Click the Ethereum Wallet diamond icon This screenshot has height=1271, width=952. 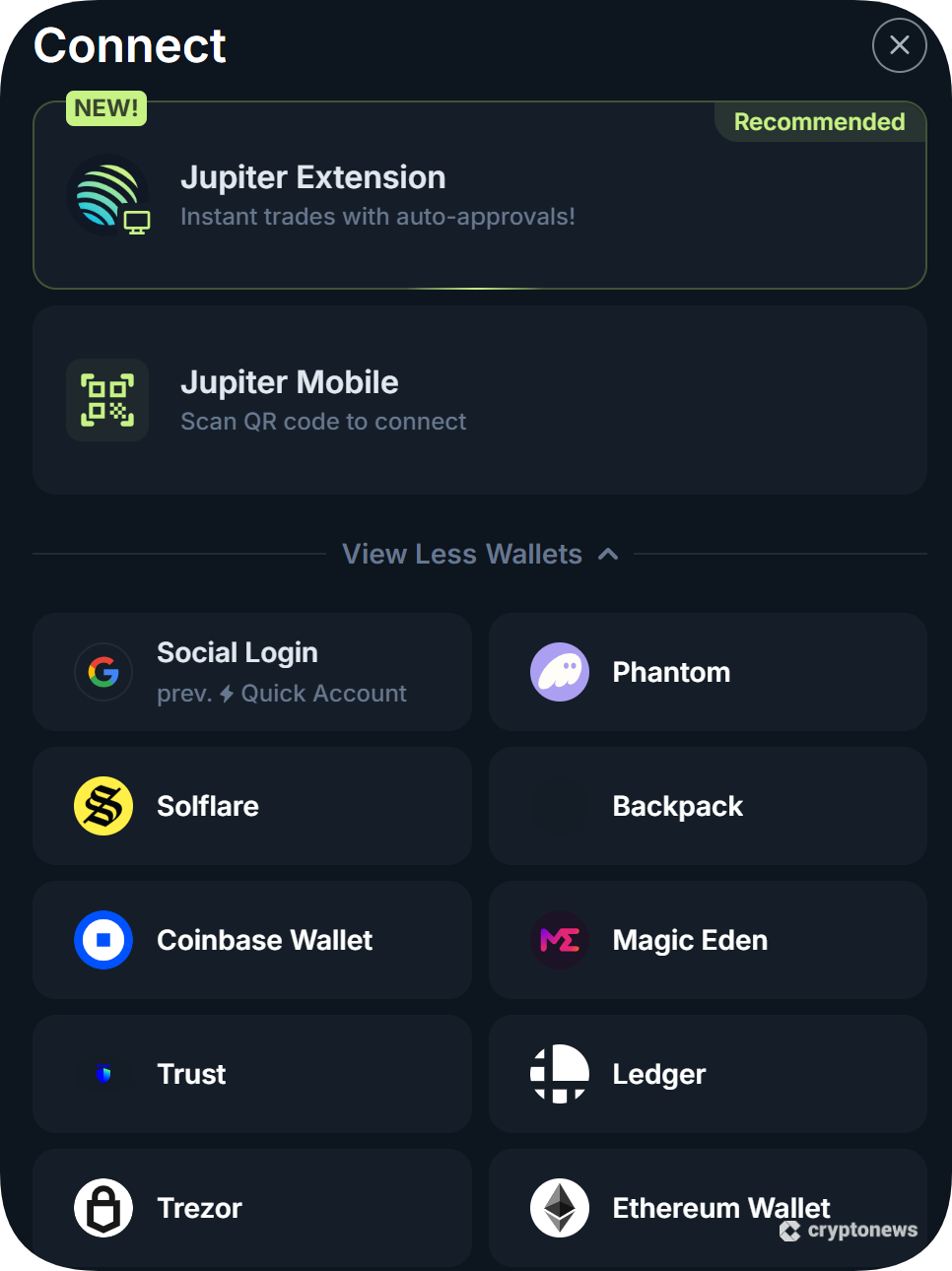pyautogui.click(x=560, y=1208)
